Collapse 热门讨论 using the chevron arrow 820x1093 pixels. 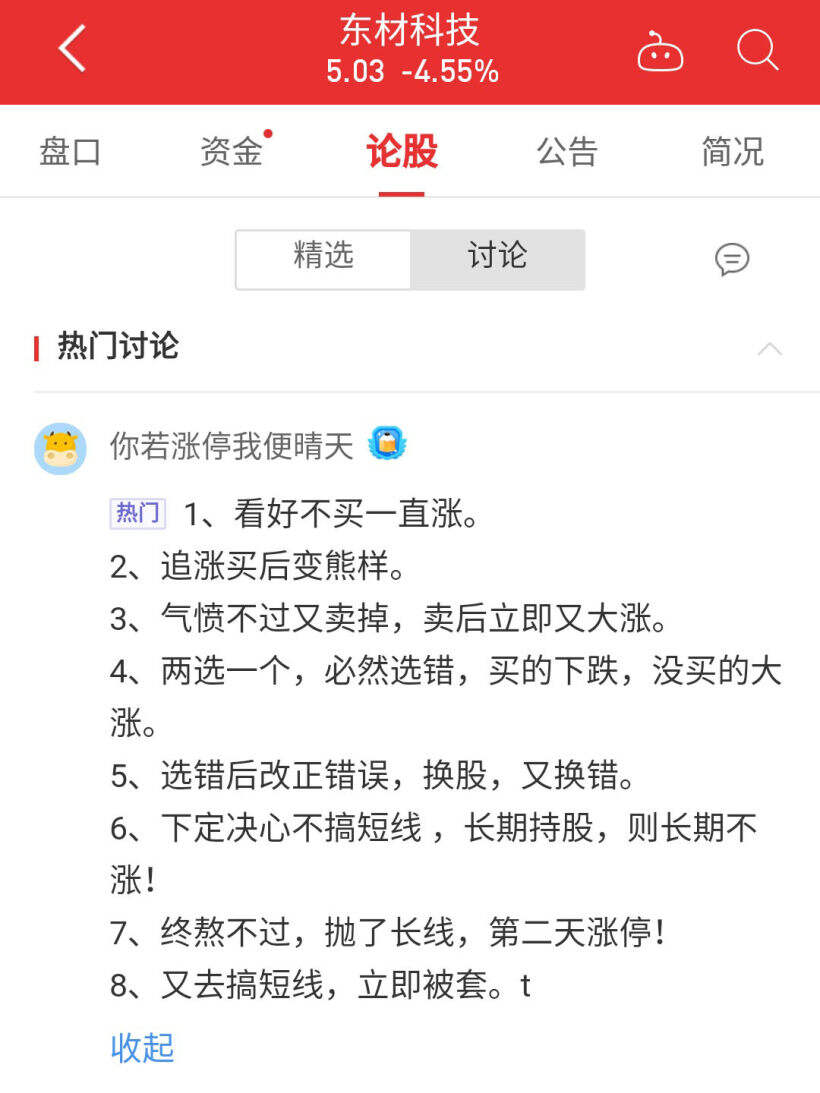click(x=769, y=349)
